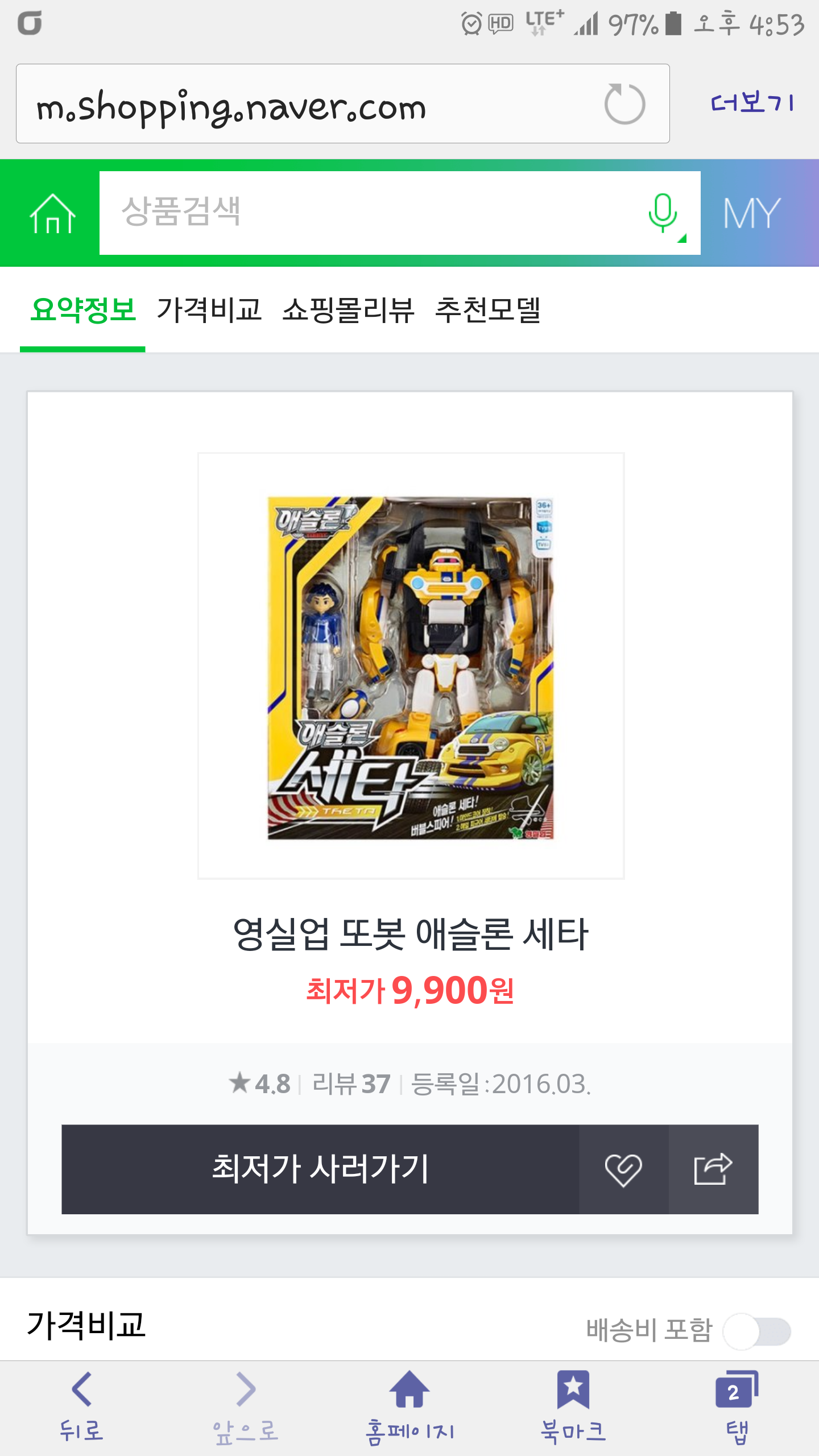
Task: Share this product
Action: [x=713, y=1169]
